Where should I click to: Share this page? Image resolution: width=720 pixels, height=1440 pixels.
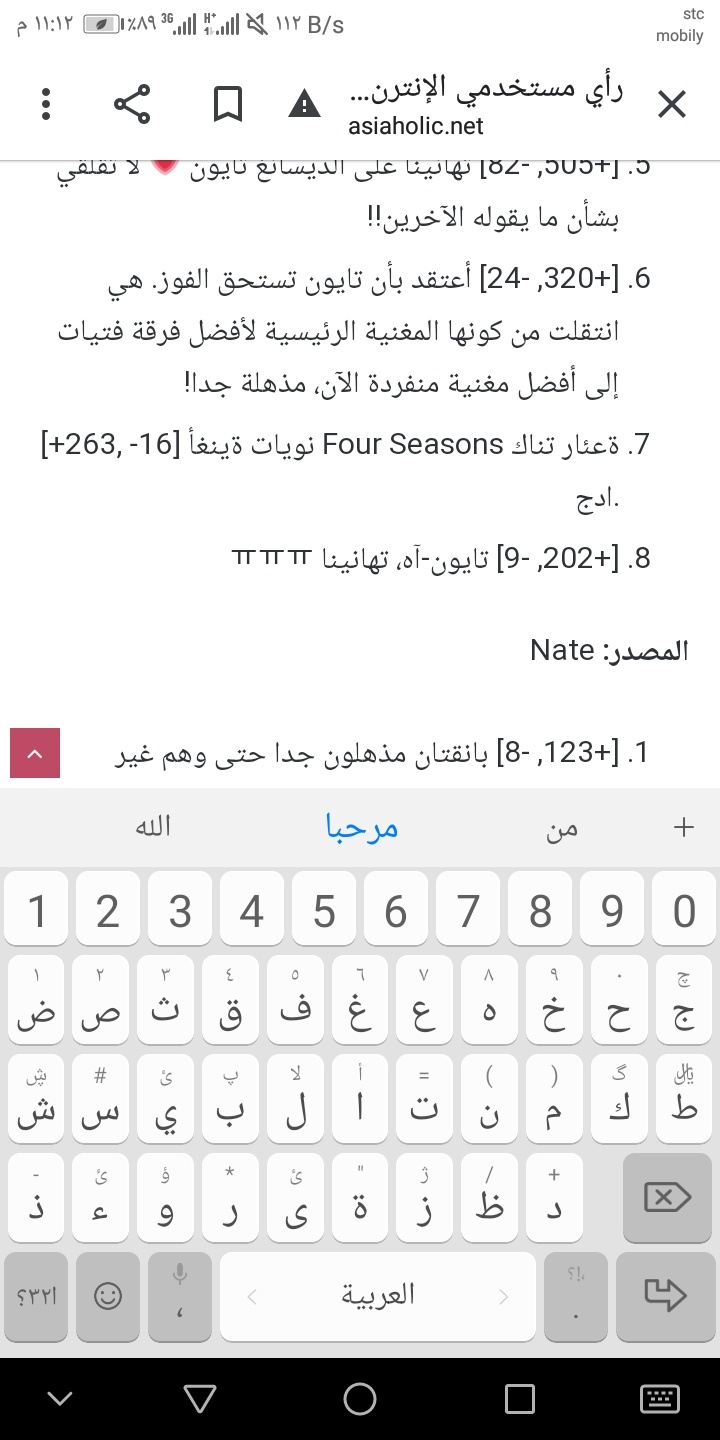[131, 103]
